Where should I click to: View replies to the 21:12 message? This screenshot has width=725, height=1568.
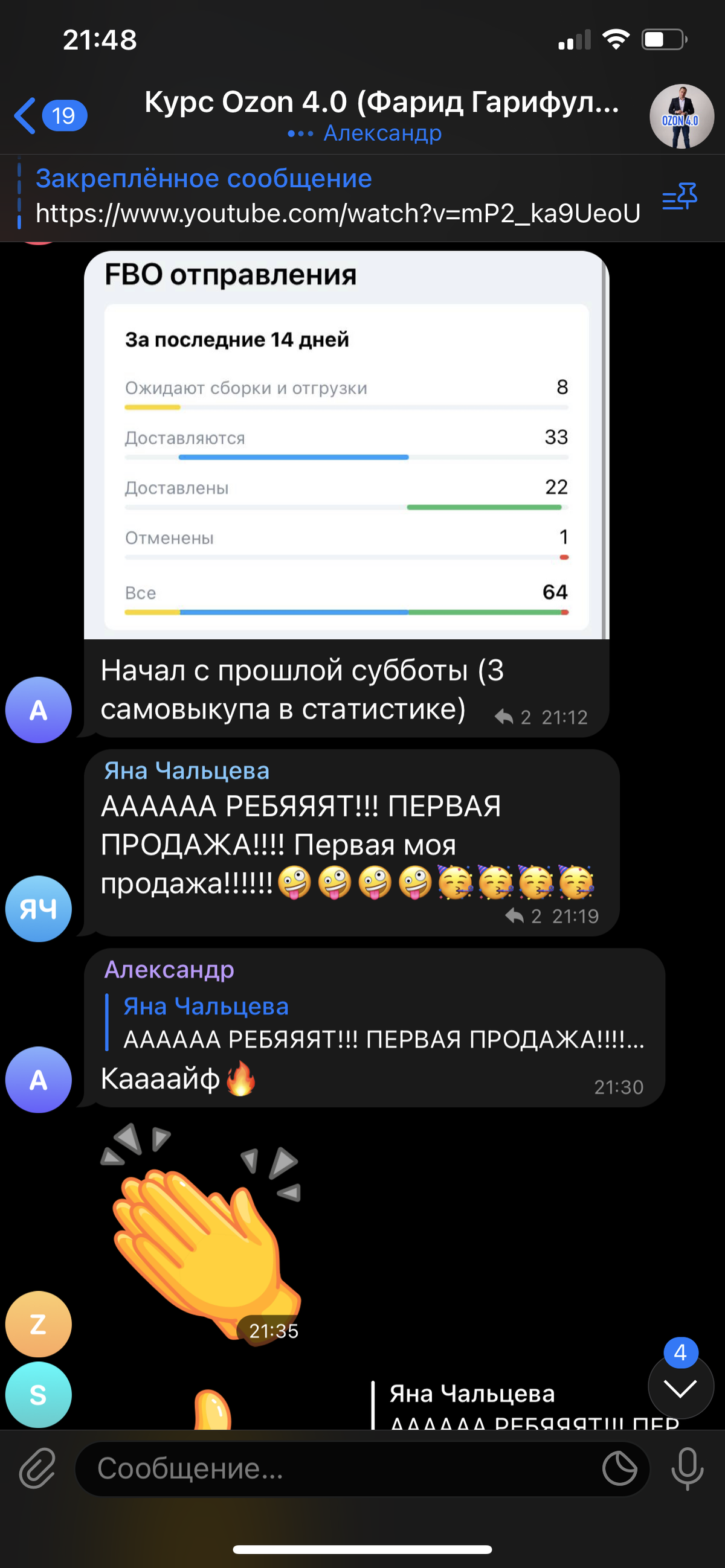pyautogui.click(x=513, y=718)
